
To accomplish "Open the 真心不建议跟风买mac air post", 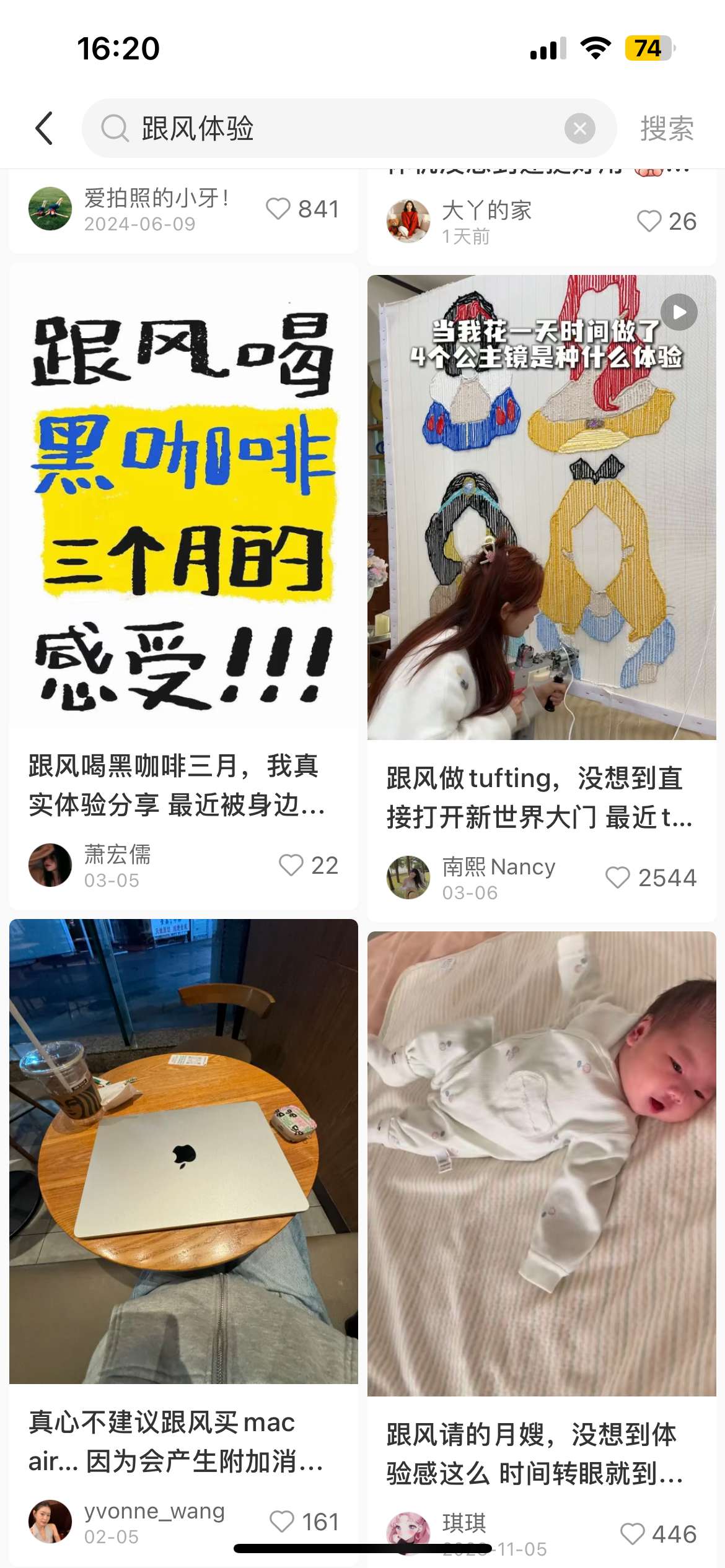I will pos(183,1152).
